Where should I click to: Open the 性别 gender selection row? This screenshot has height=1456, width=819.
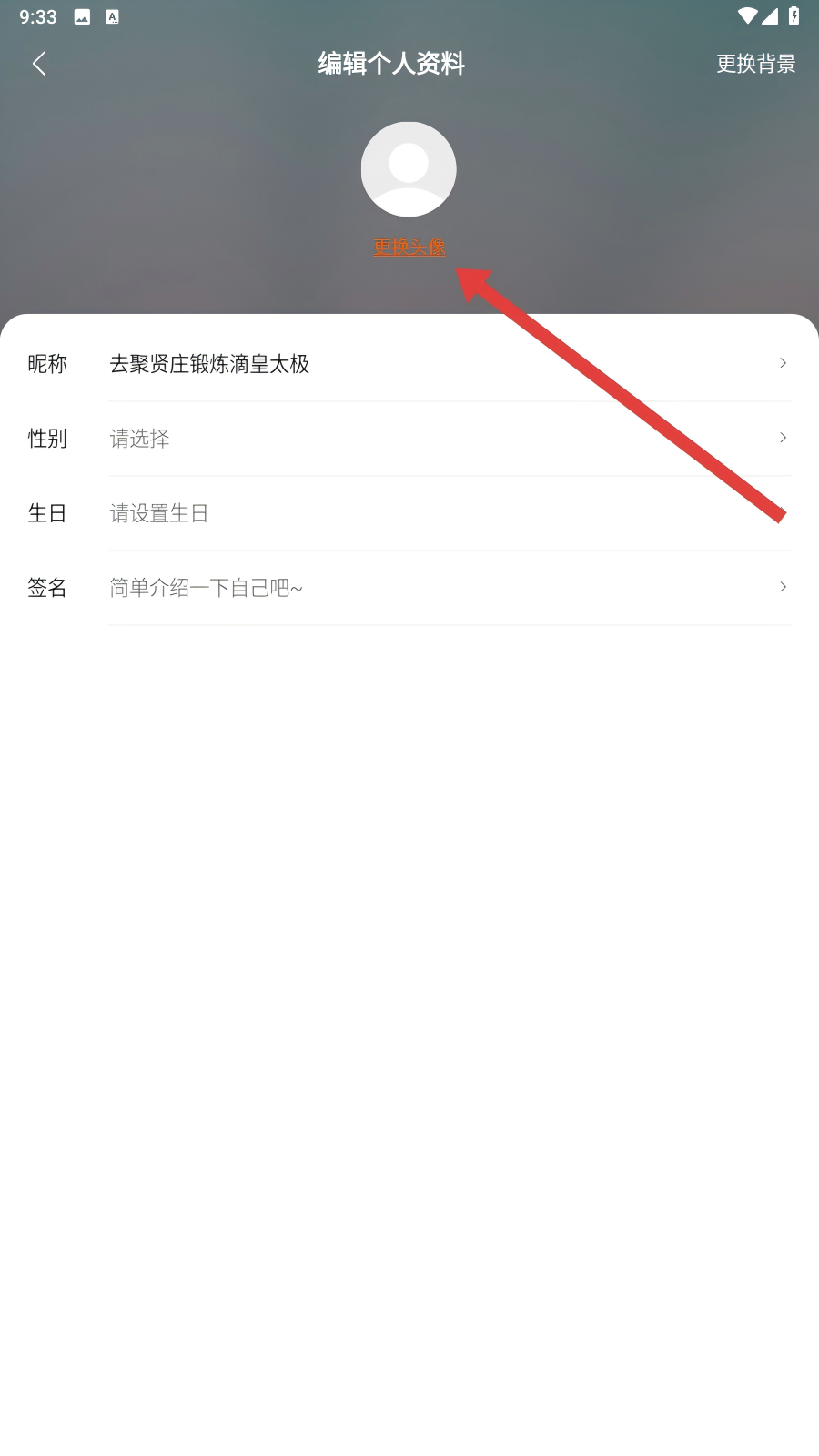point(409,439)
